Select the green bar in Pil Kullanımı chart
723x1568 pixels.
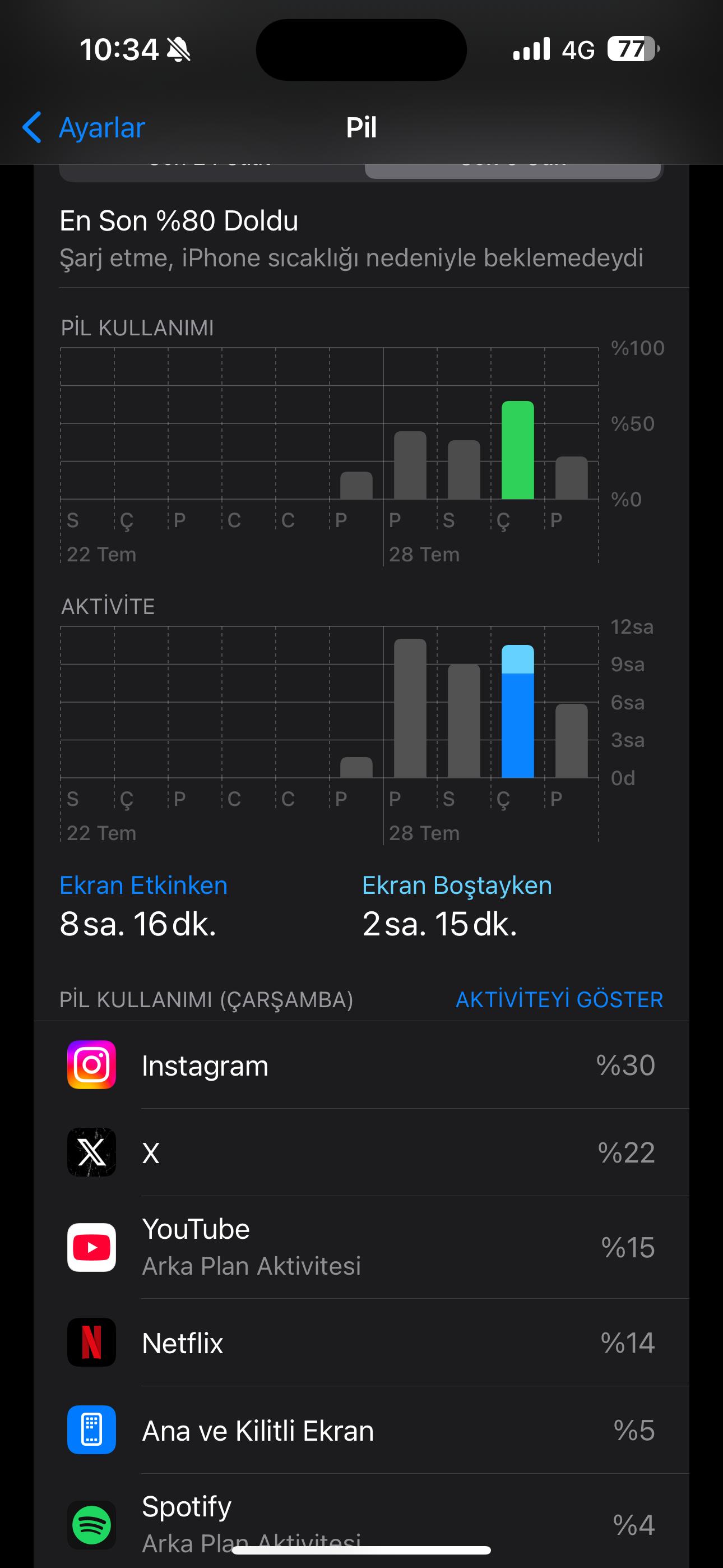pos(517,450)
